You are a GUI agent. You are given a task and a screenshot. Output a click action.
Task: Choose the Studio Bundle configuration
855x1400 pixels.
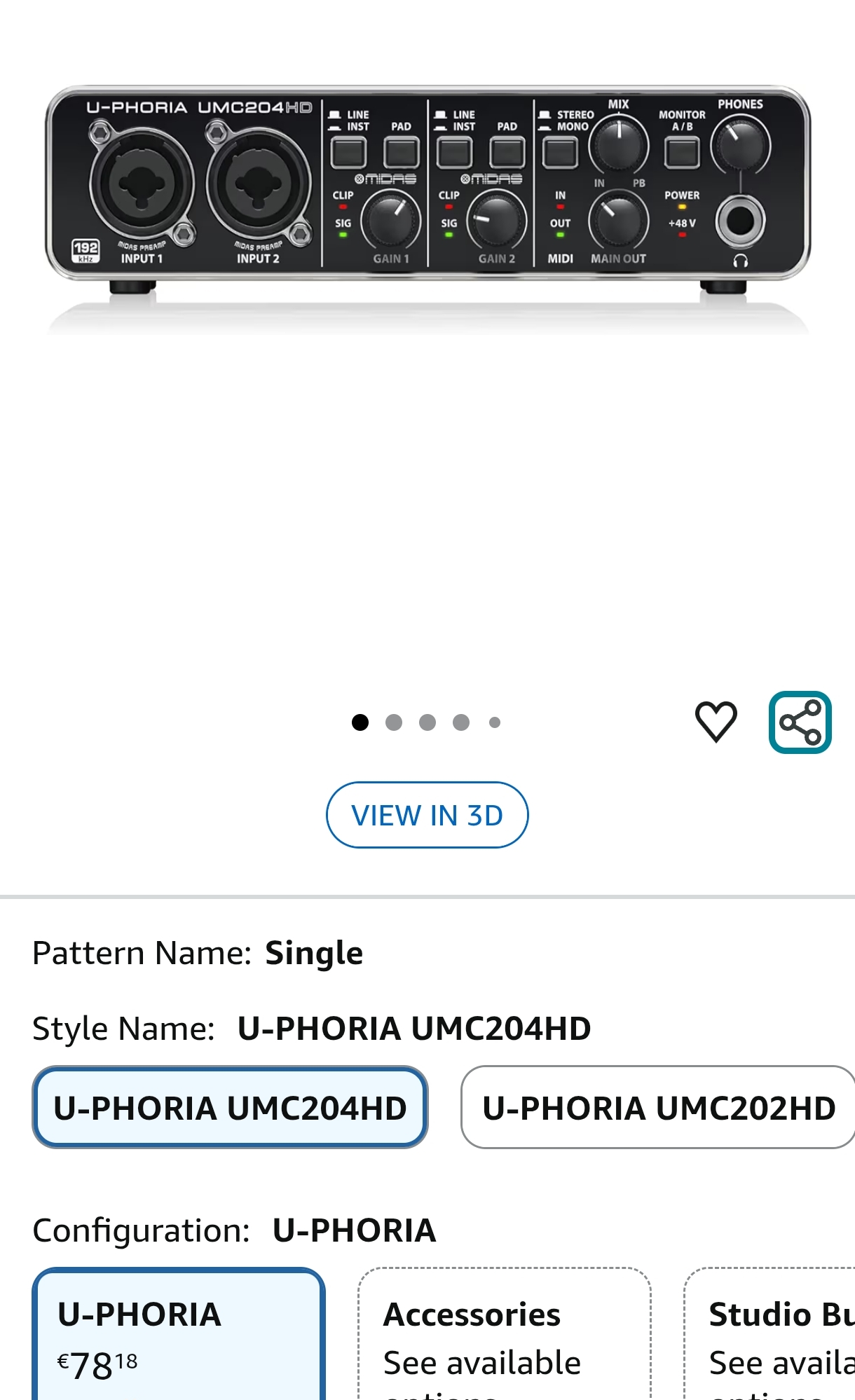771,1335
